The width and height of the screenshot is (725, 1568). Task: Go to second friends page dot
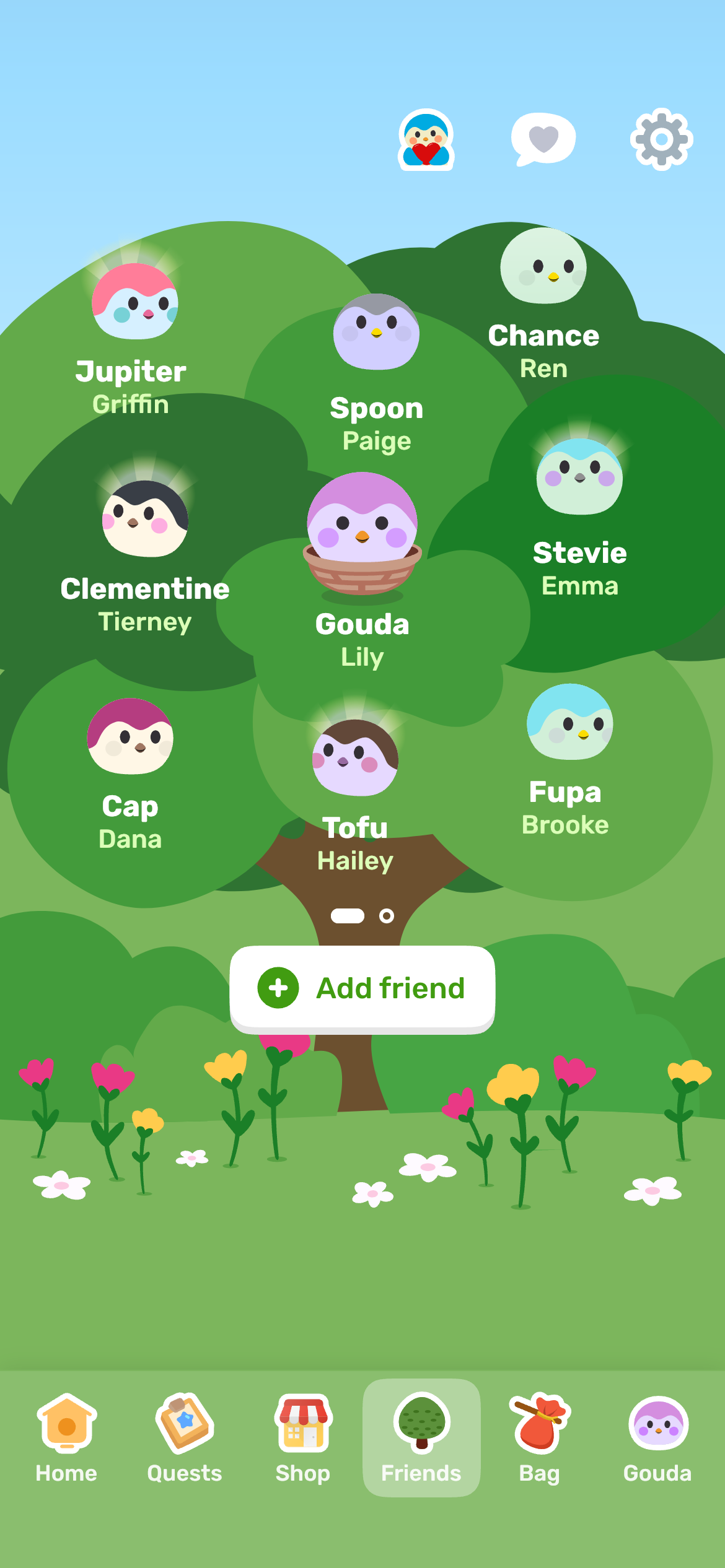tap(387, 916)
